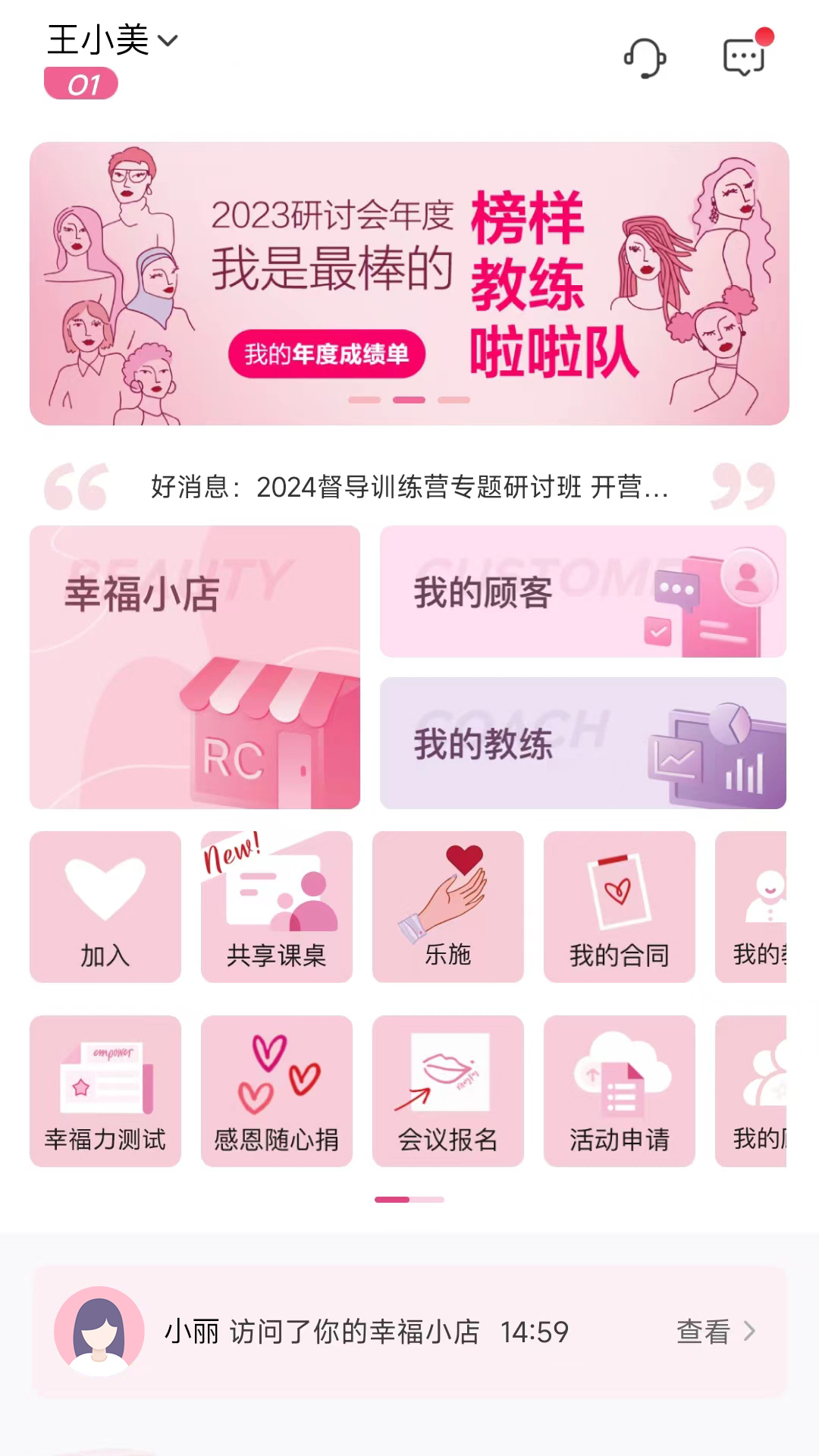819x1456 pixels.
Task: Start the 幸福力测试
Action: click(x=105, y=1091)
